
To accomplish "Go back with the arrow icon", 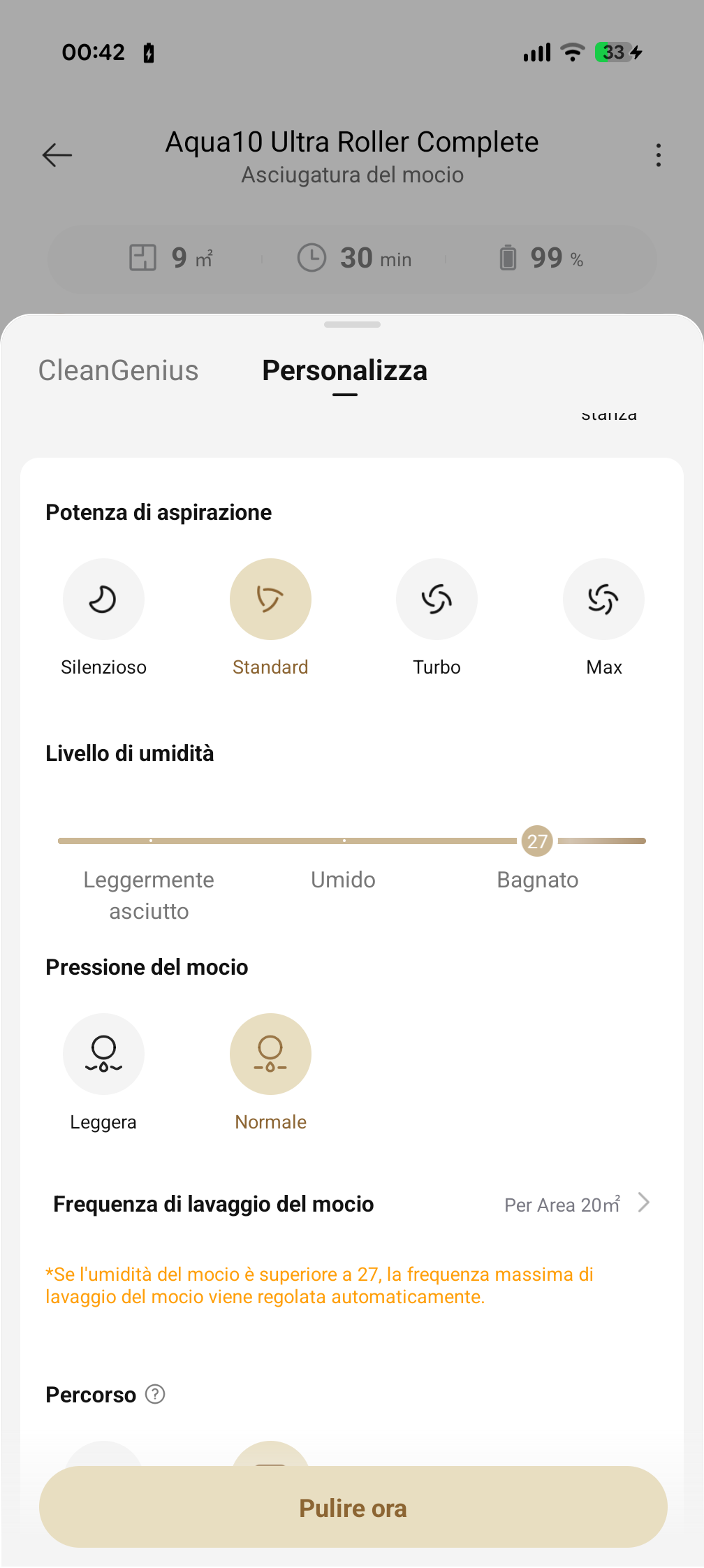I will click(x=57, y=154).
